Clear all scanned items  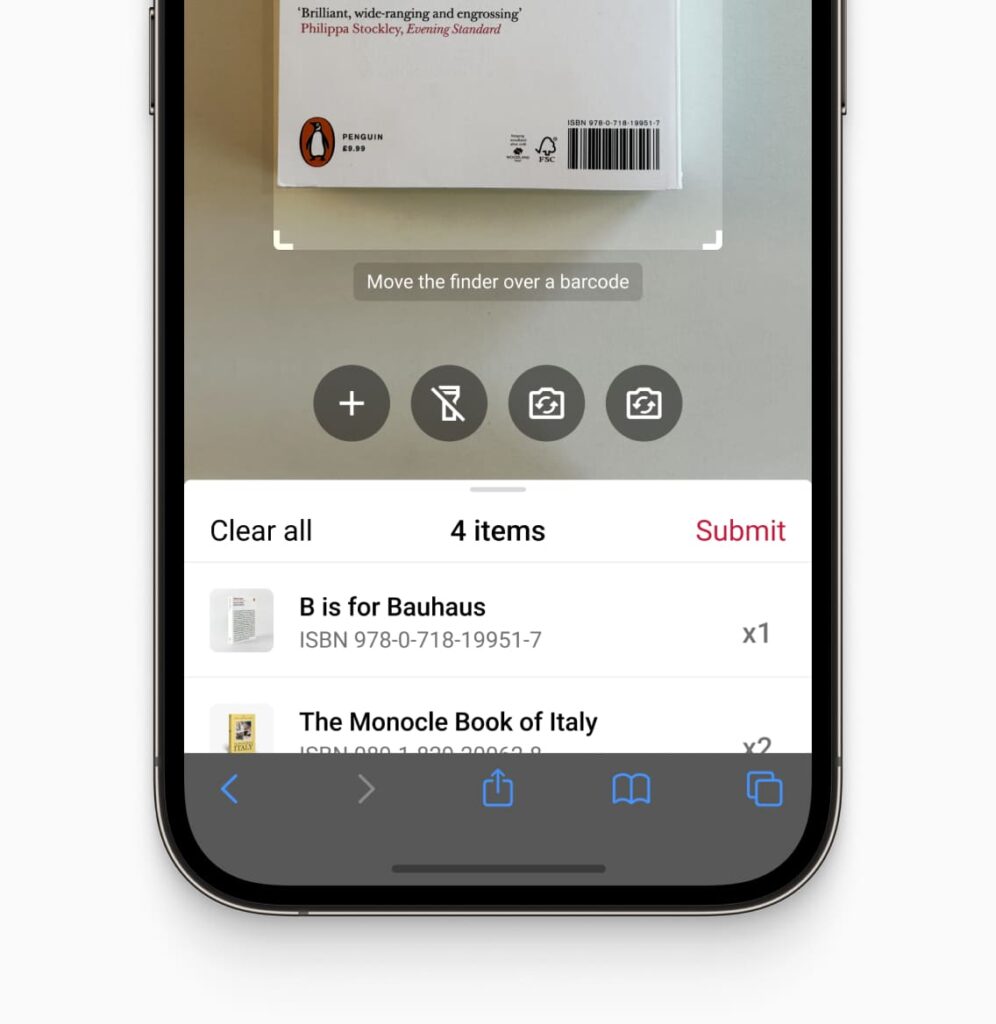261,530
